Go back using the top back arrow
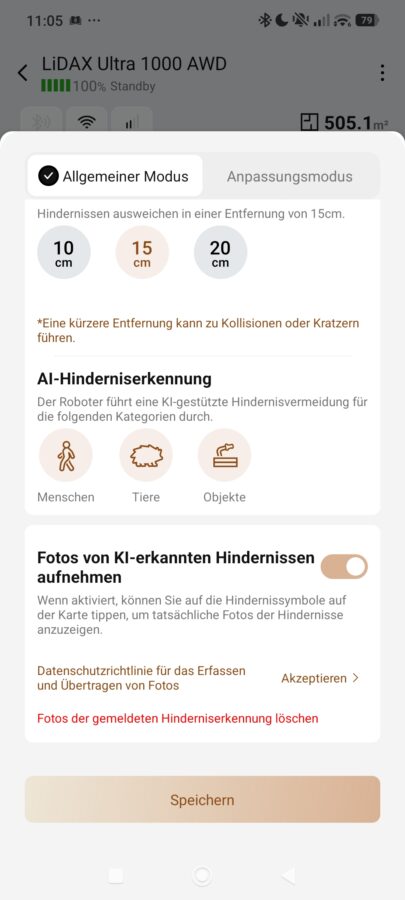Viewport: 405px width, 900px height. [x=22, y=73]
